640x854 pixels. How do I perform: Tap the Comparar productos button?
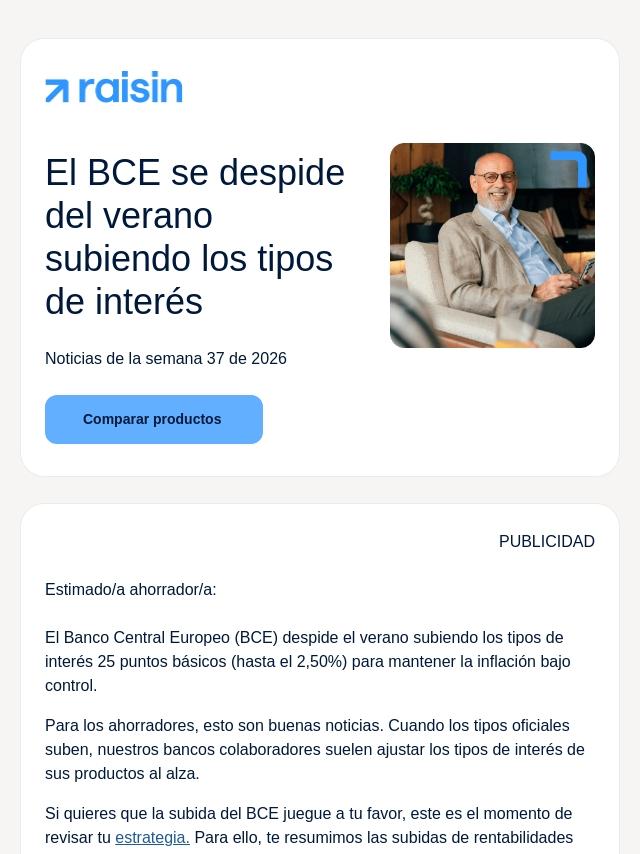coord(154,419)
